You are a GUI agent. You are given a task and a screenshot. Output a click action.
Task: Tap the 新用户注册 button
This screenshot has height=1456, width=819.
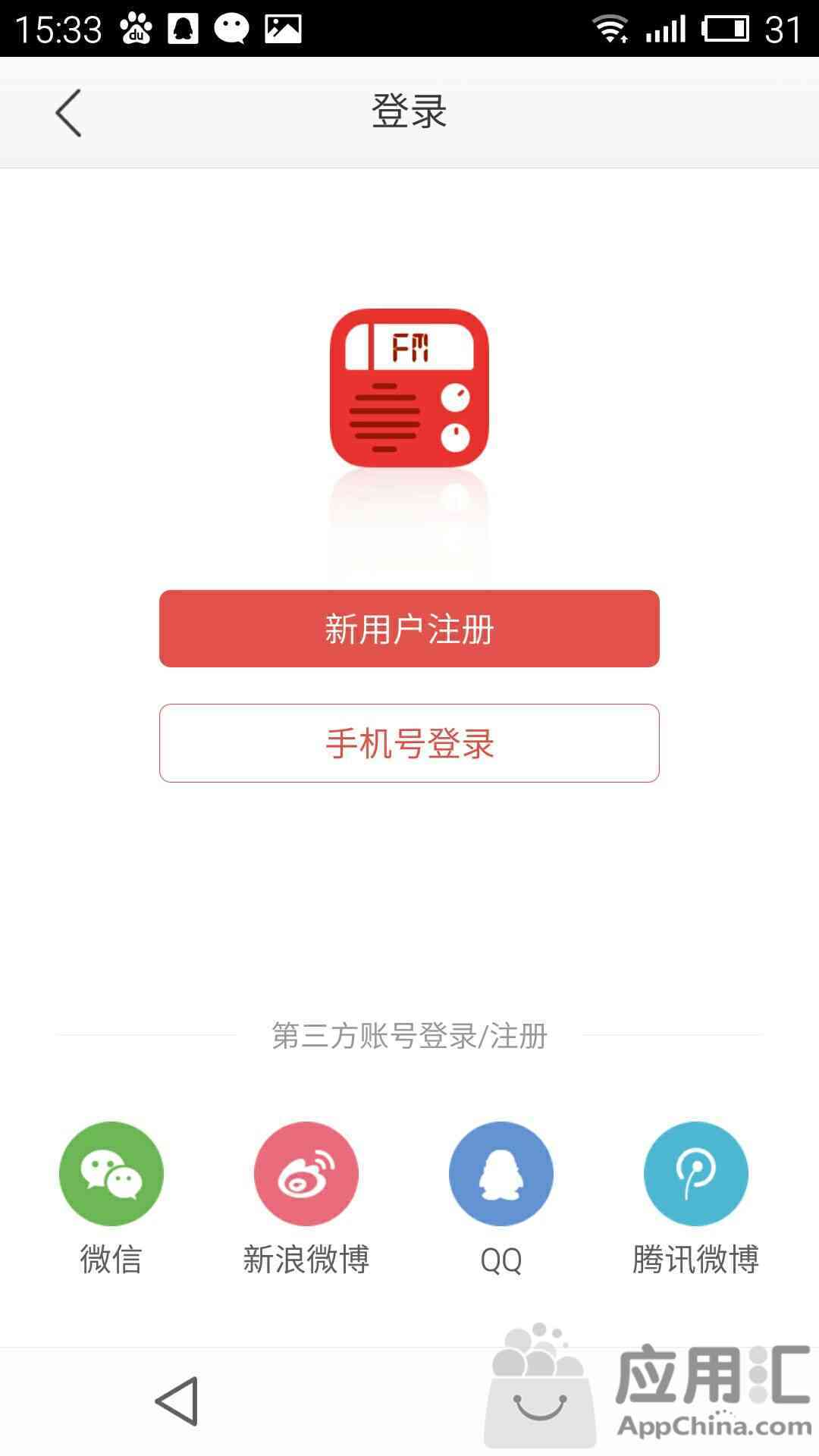tap(409, 629)
